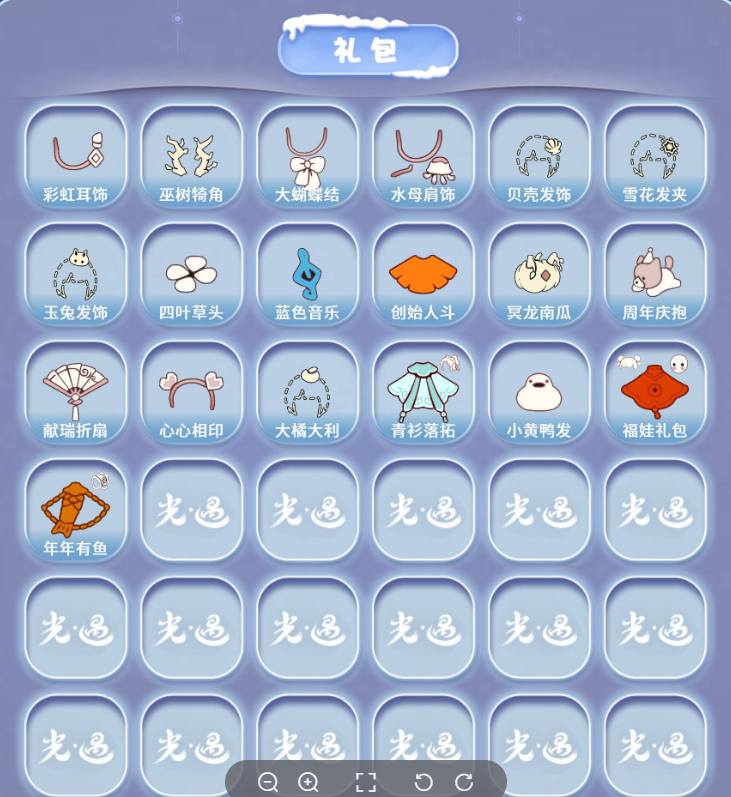Click the 心心相印 heart headband item

[x=191, y=386]
